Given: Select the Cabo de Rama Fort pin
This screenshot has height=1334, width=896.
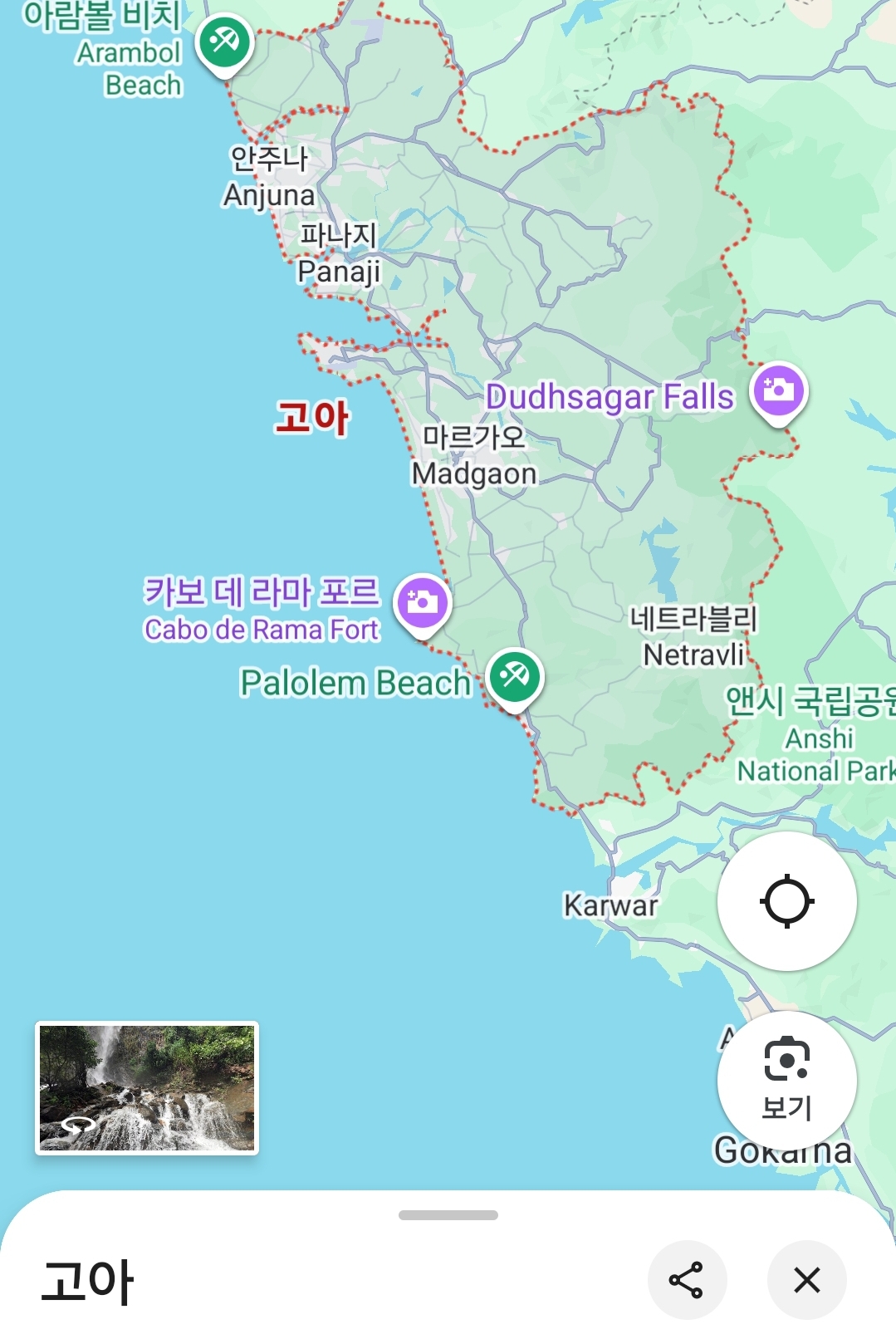Looking at the screenshot, I should click(x=423, y=606).
